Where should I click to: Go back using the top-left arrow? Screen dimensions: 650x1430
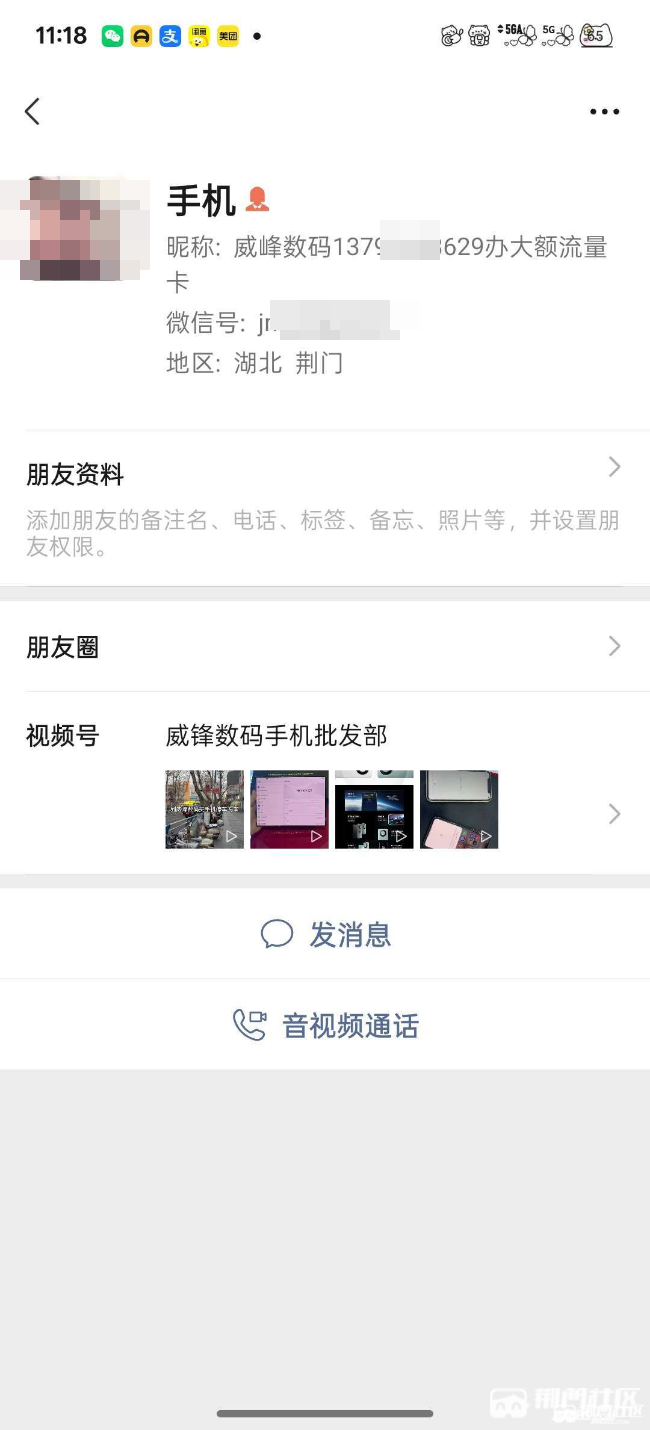(33, 111)
